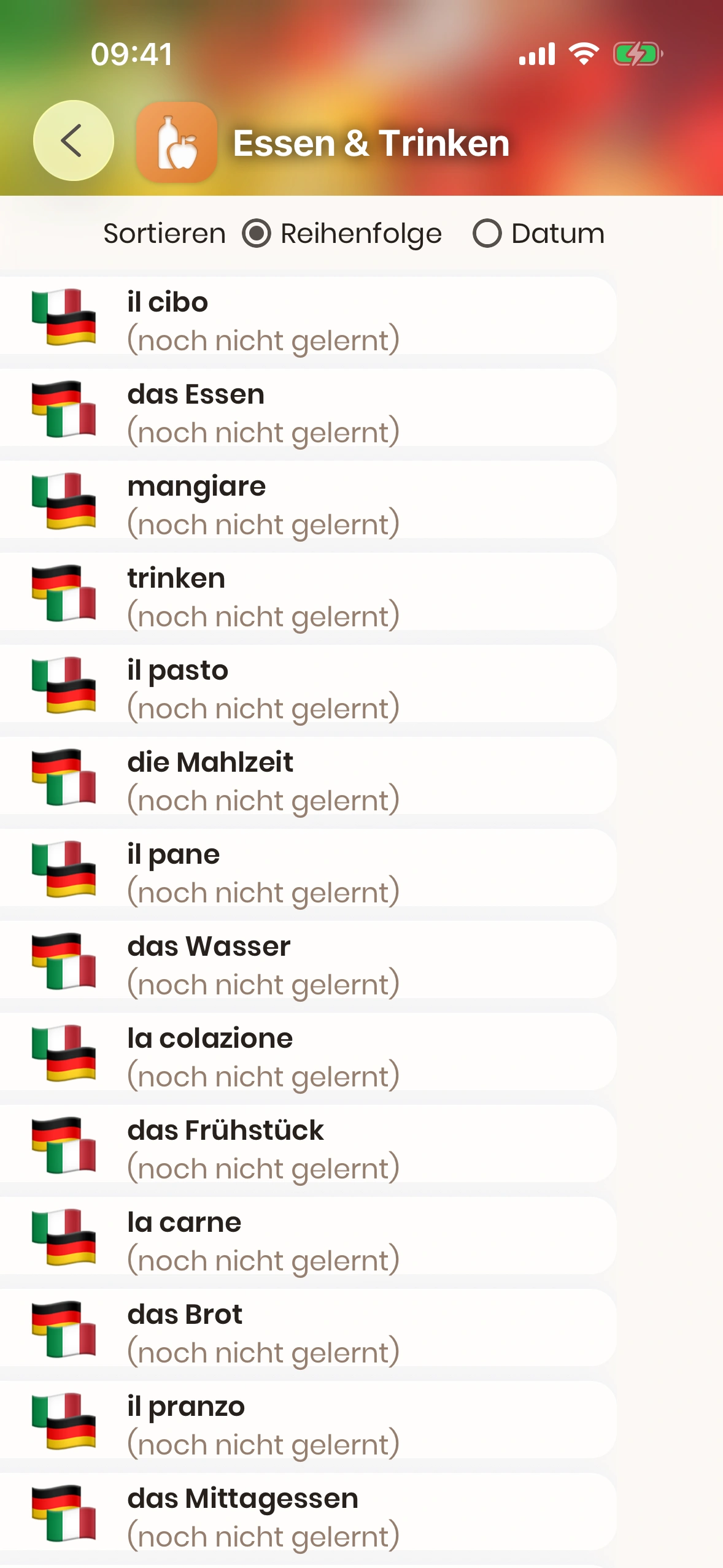Open the trinken entry
723x1568 pixels.
pyautogui.click(x=307, y=593)
